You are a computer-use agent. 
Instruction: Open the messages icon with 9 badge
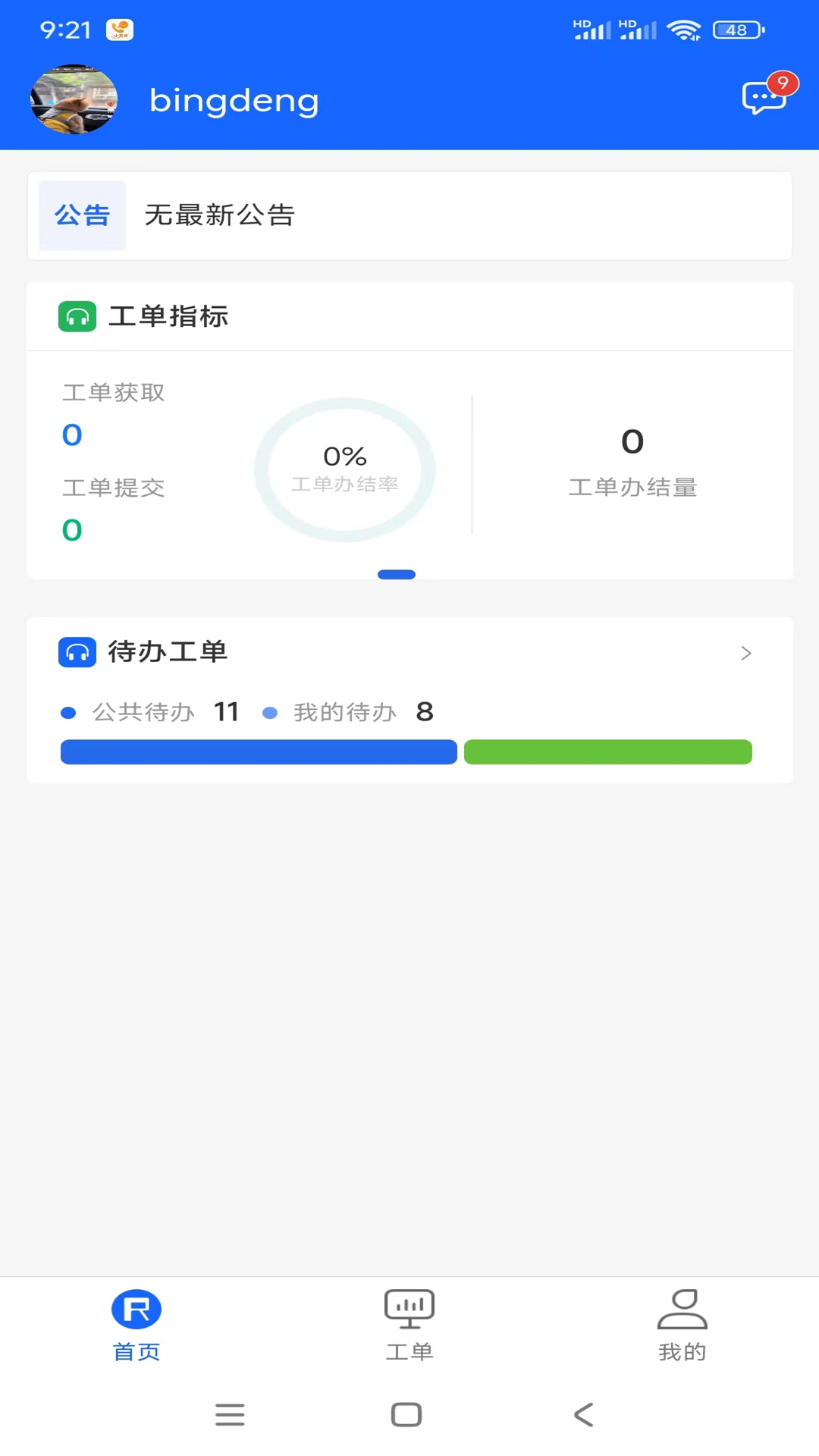[766, 97]
